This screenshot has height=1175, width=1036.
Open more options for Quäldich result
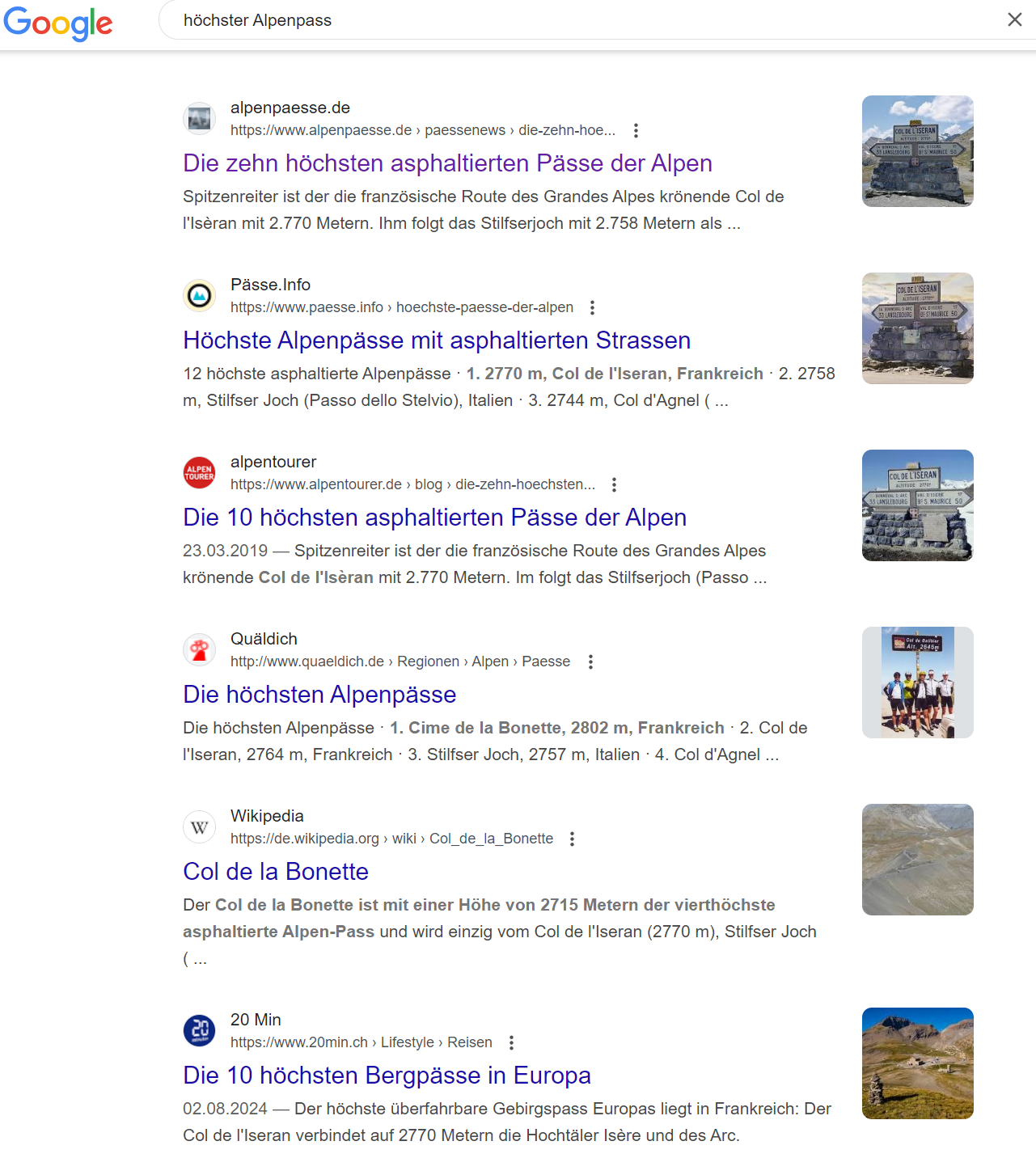tap(590, 661)
